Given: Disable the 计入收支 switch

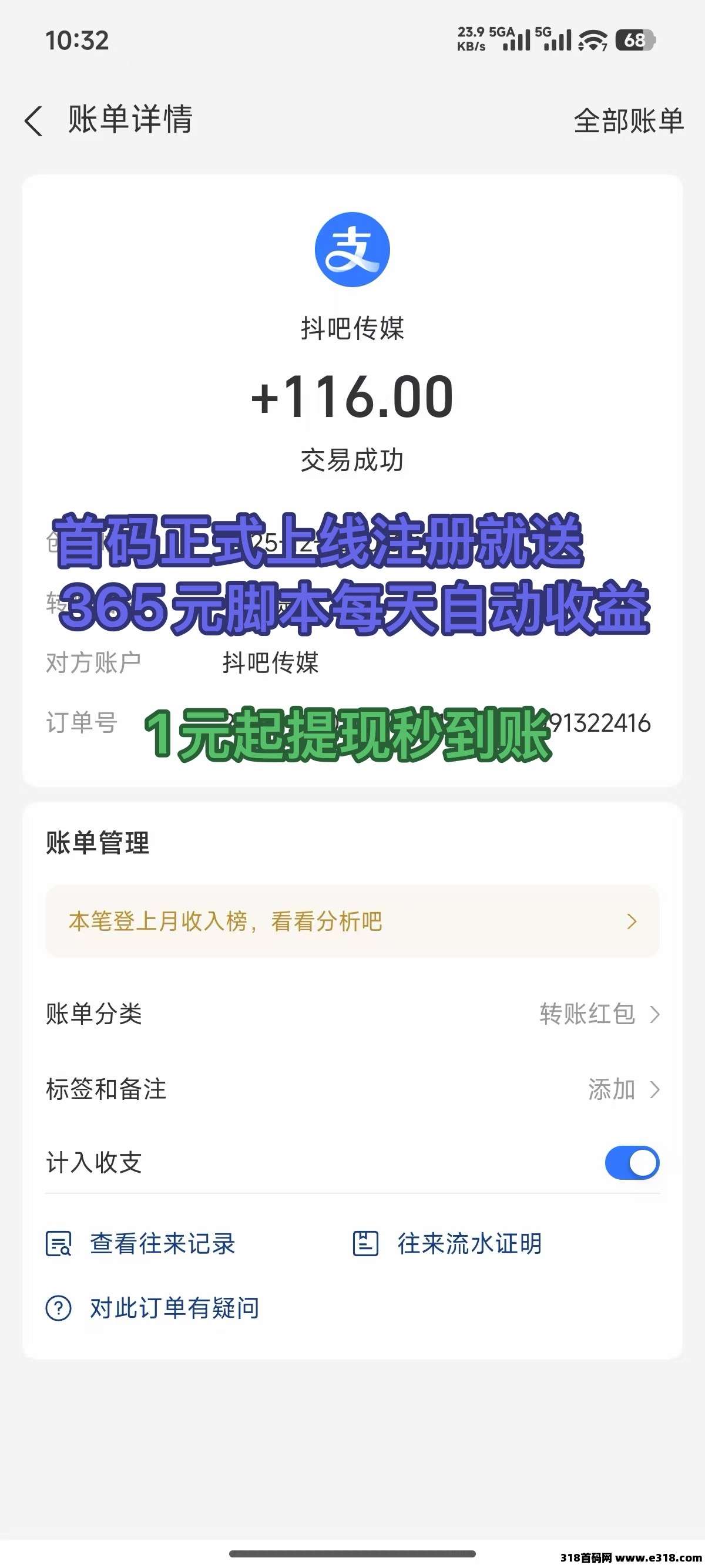Looking at the screenshot, I should coord(633,1162).
